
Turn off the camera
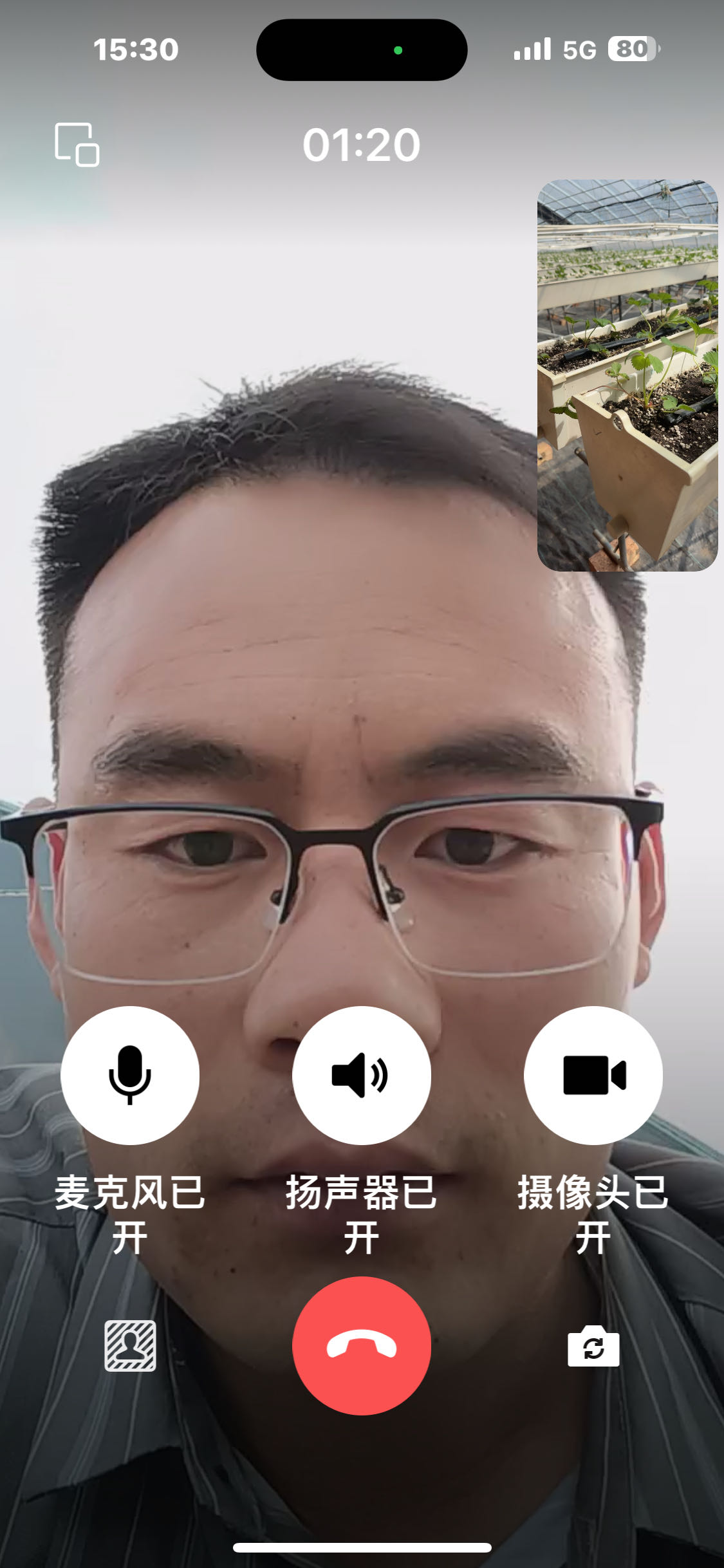[593, 1075]
